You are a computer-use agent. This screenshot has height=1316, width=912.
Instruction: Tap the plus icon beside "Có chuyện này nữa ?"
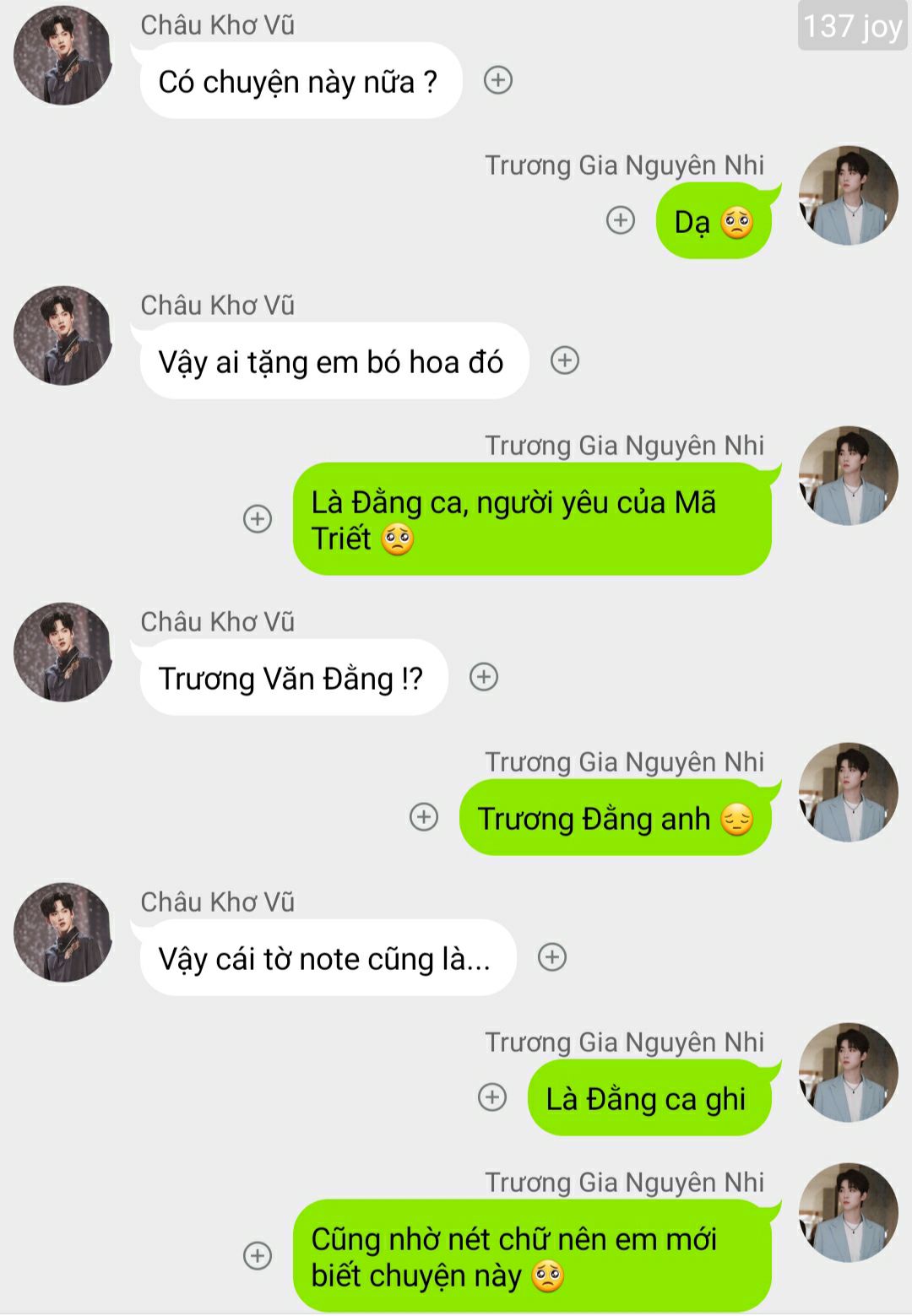498,80
